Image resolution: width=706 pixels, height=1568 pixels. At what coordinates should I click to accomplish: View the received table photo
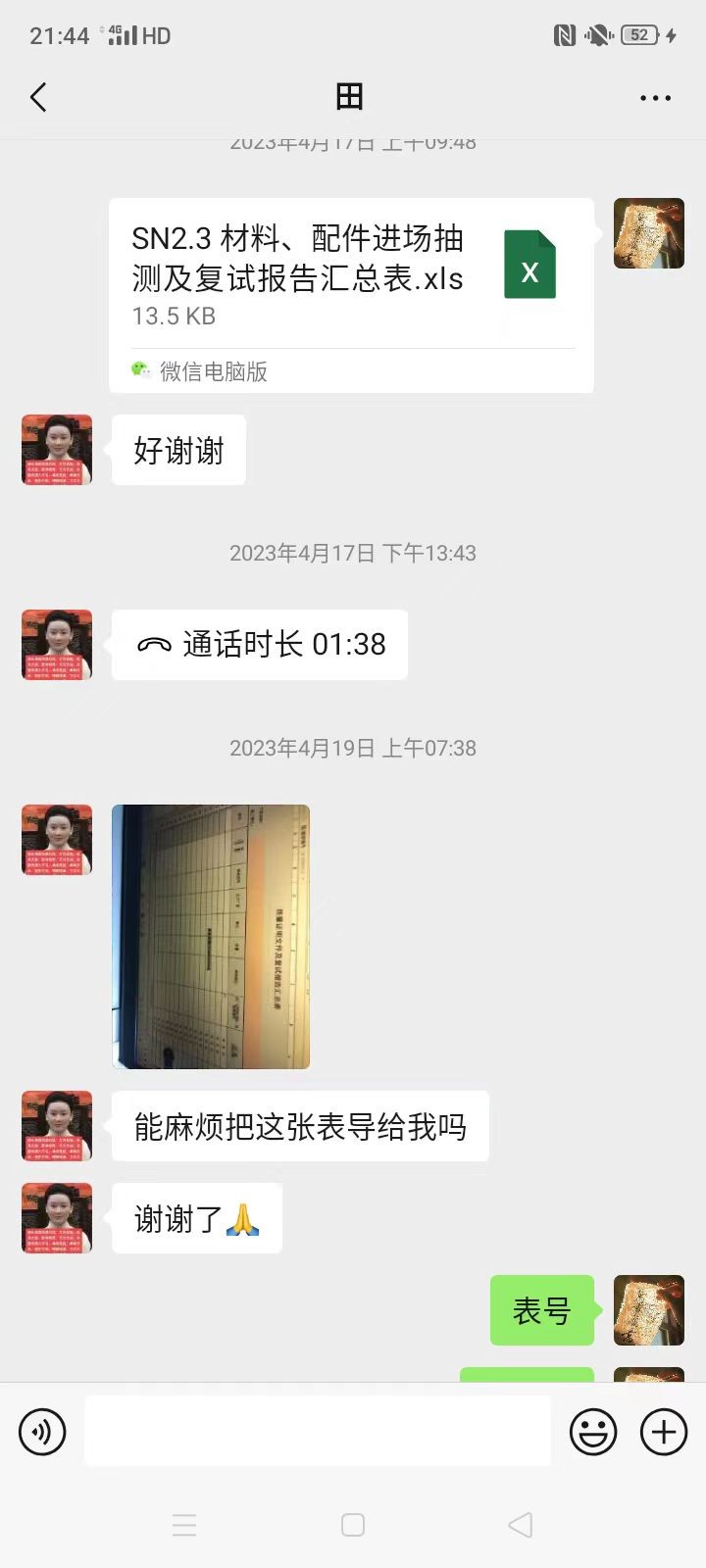pos(211,936)
